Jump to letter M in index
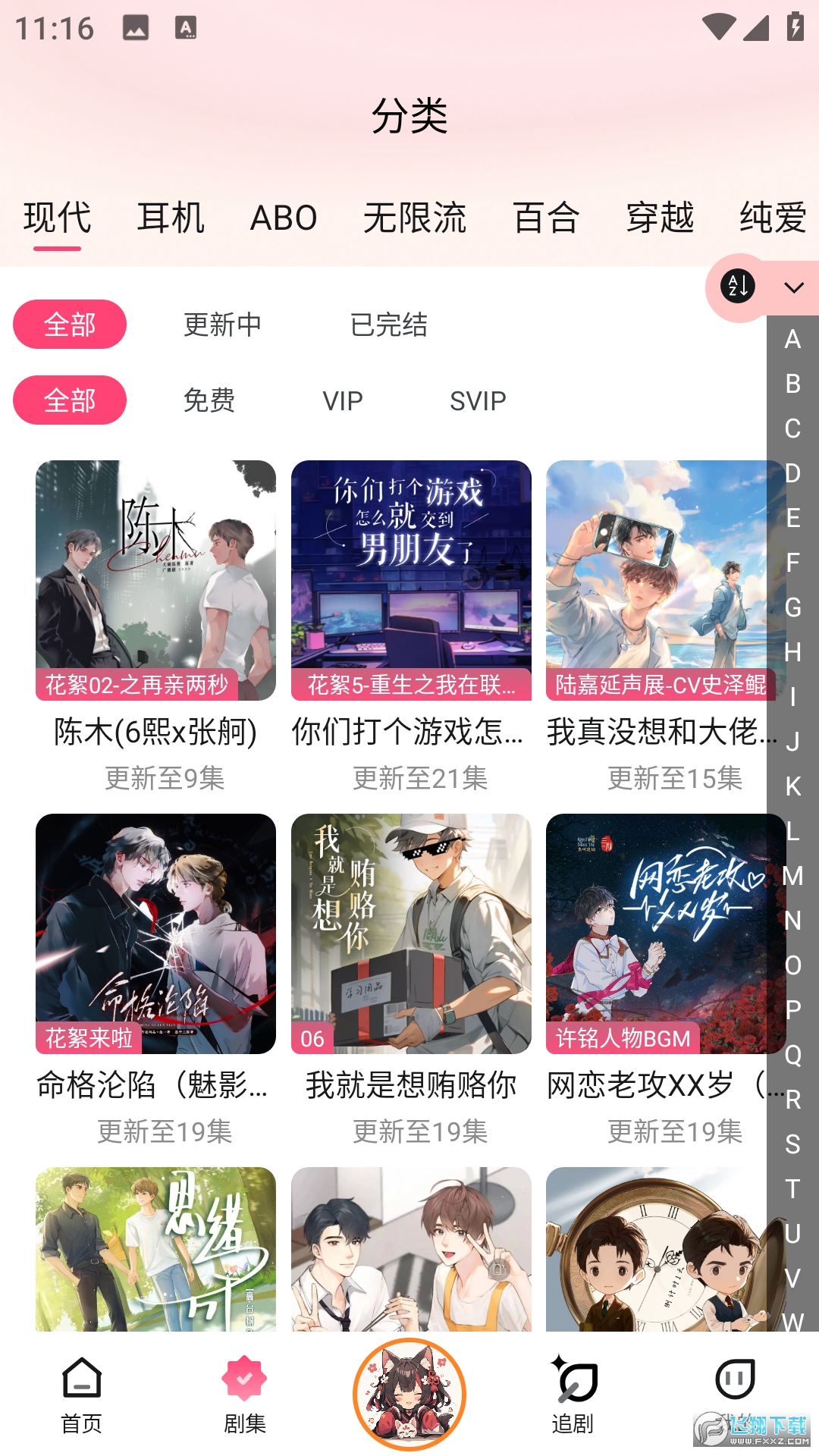The height and width of the screenshot is (1456, 819). point(792,876)
